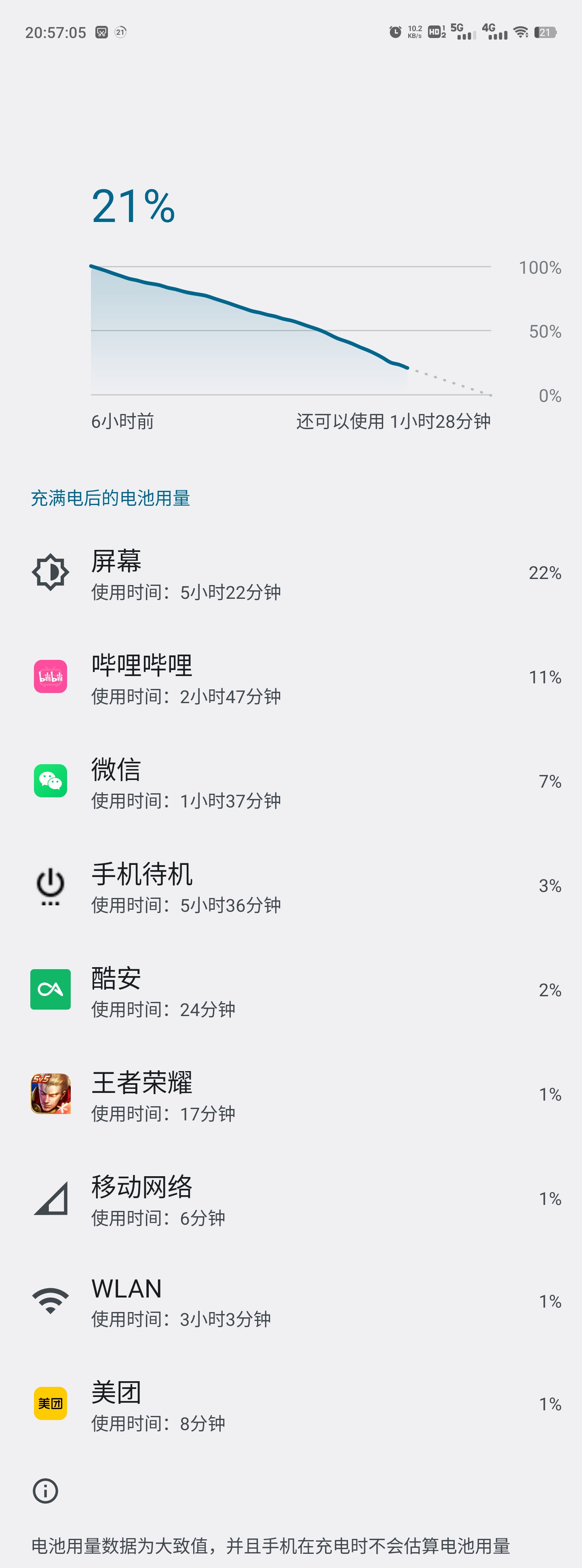582x1568 pixels.
Task: Open 哔哩哔哩 battery usage details
Action: (x=291, y=678)
